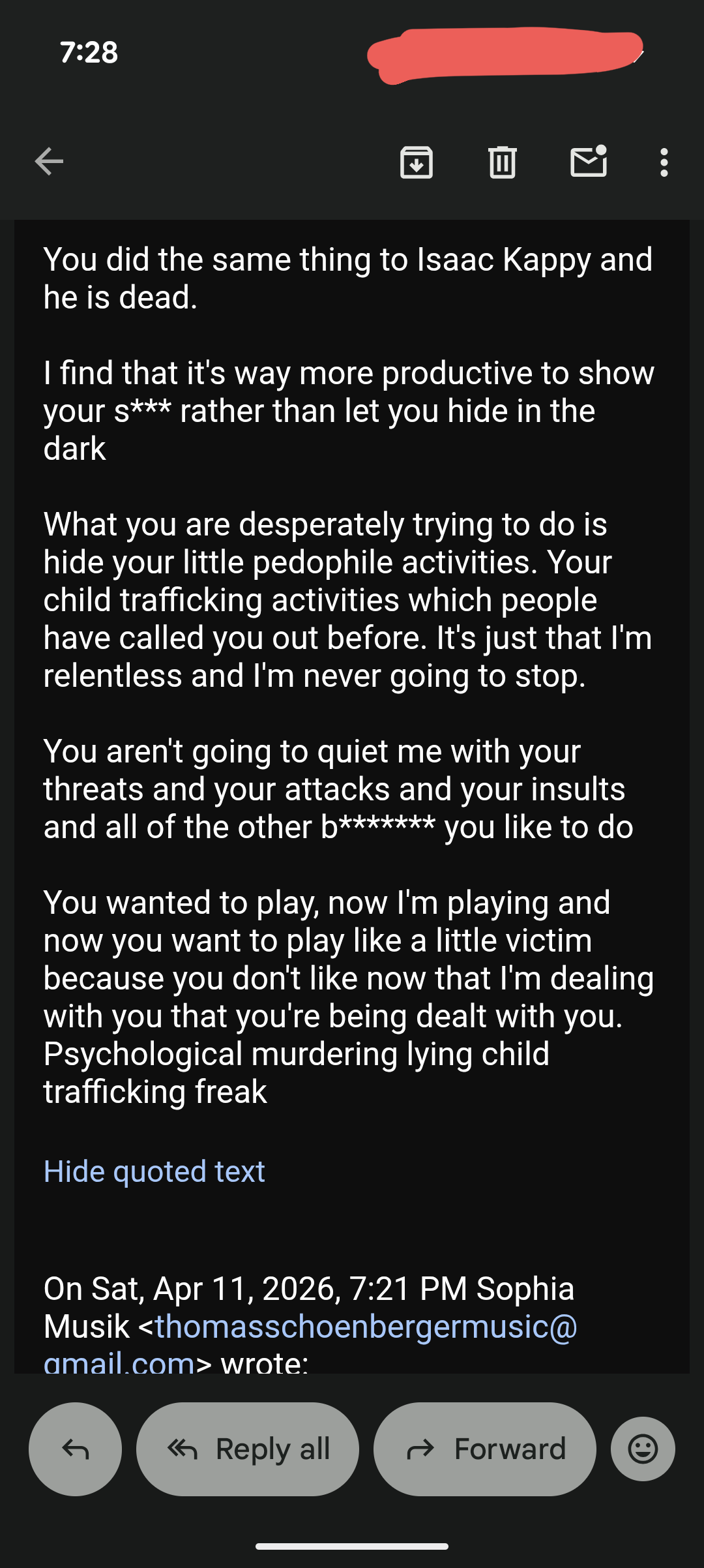Viewport: 704px width, 1568px height.
Task: Collapse the quoted text
Action: [x=154, y=1171]
